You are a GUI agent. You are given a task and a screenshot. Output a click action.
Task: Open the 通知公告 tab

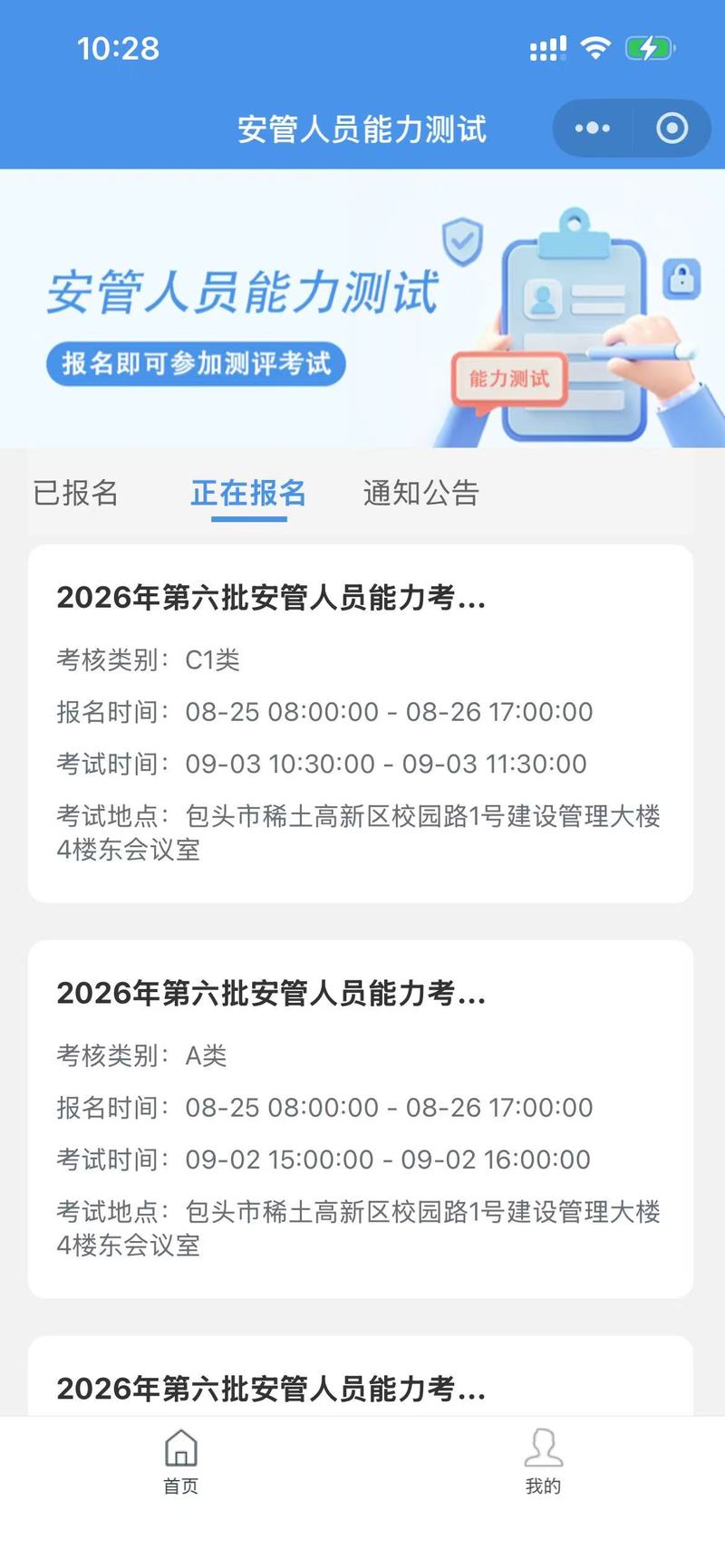(420, 493)
